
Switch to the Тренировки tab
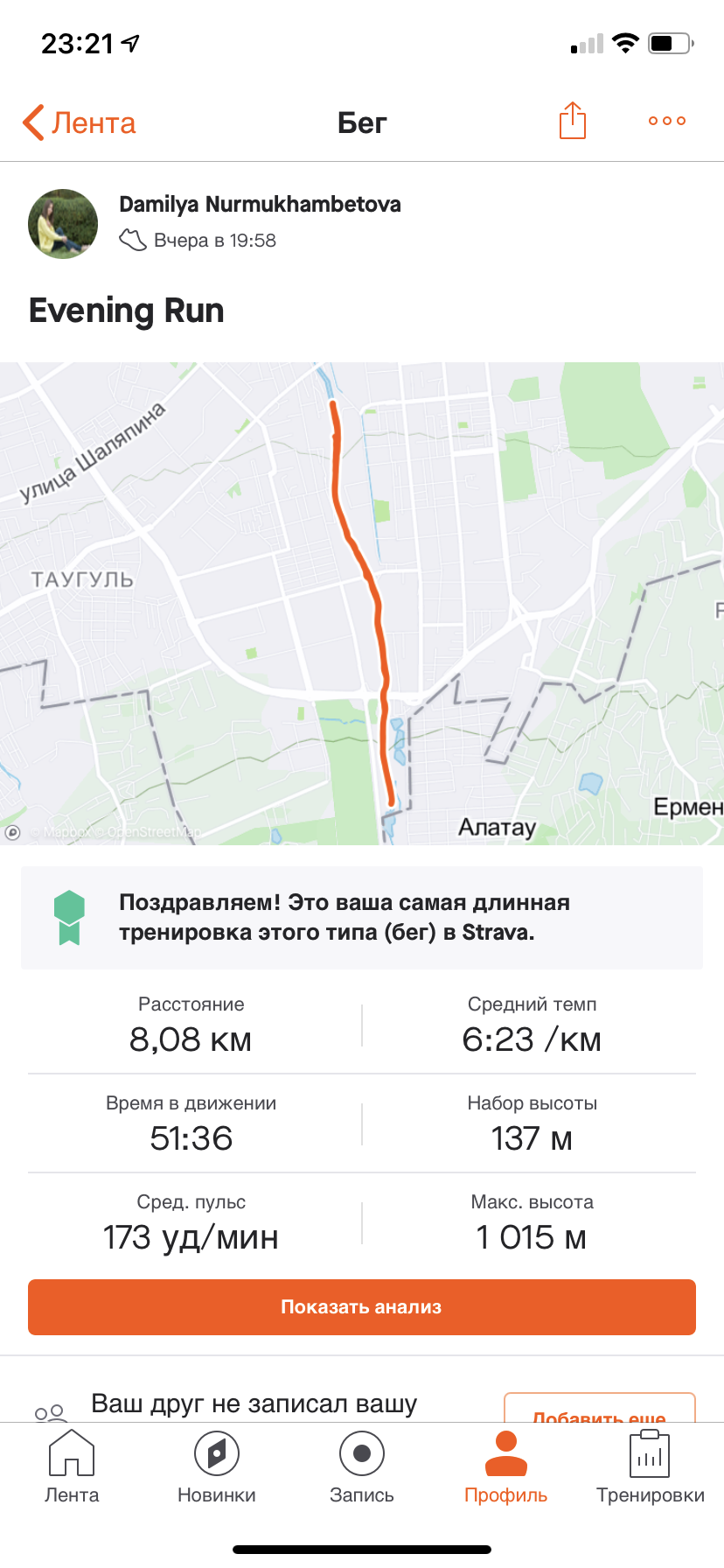point(650,1466)
